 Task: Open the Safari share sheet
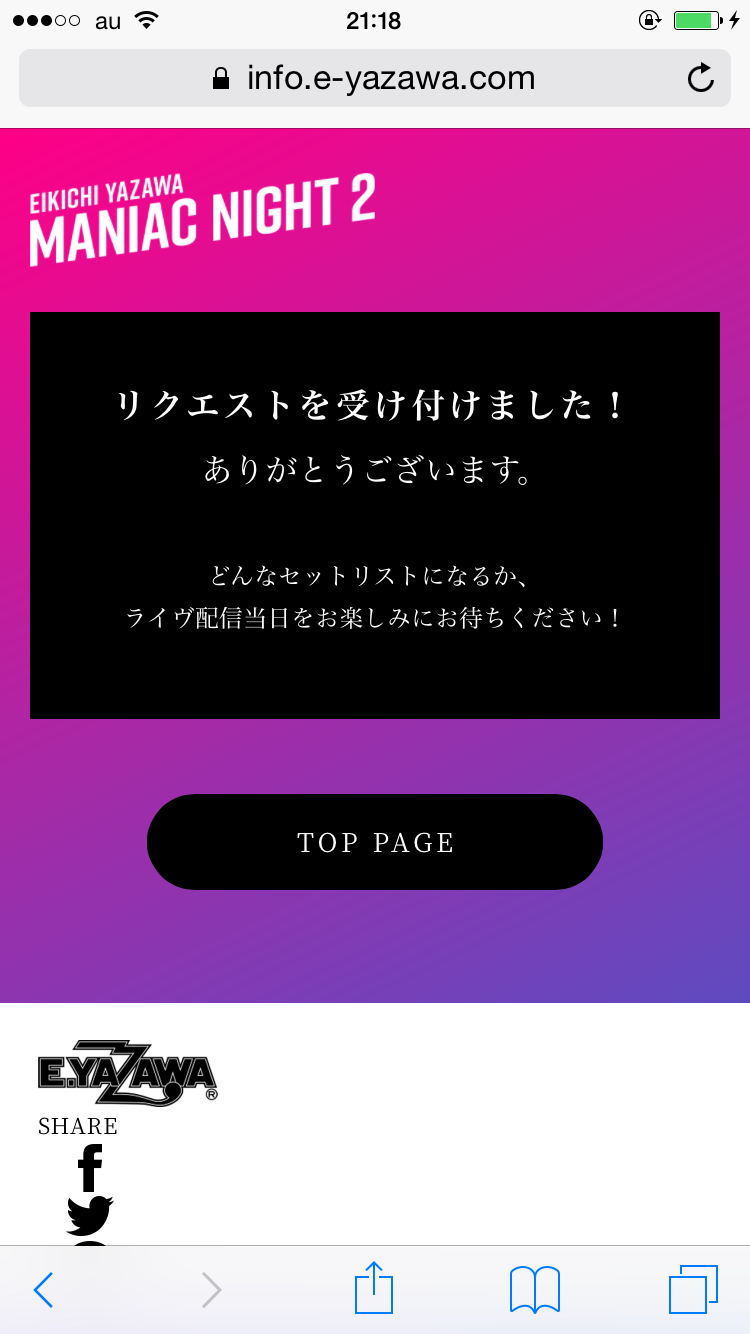375,1288
